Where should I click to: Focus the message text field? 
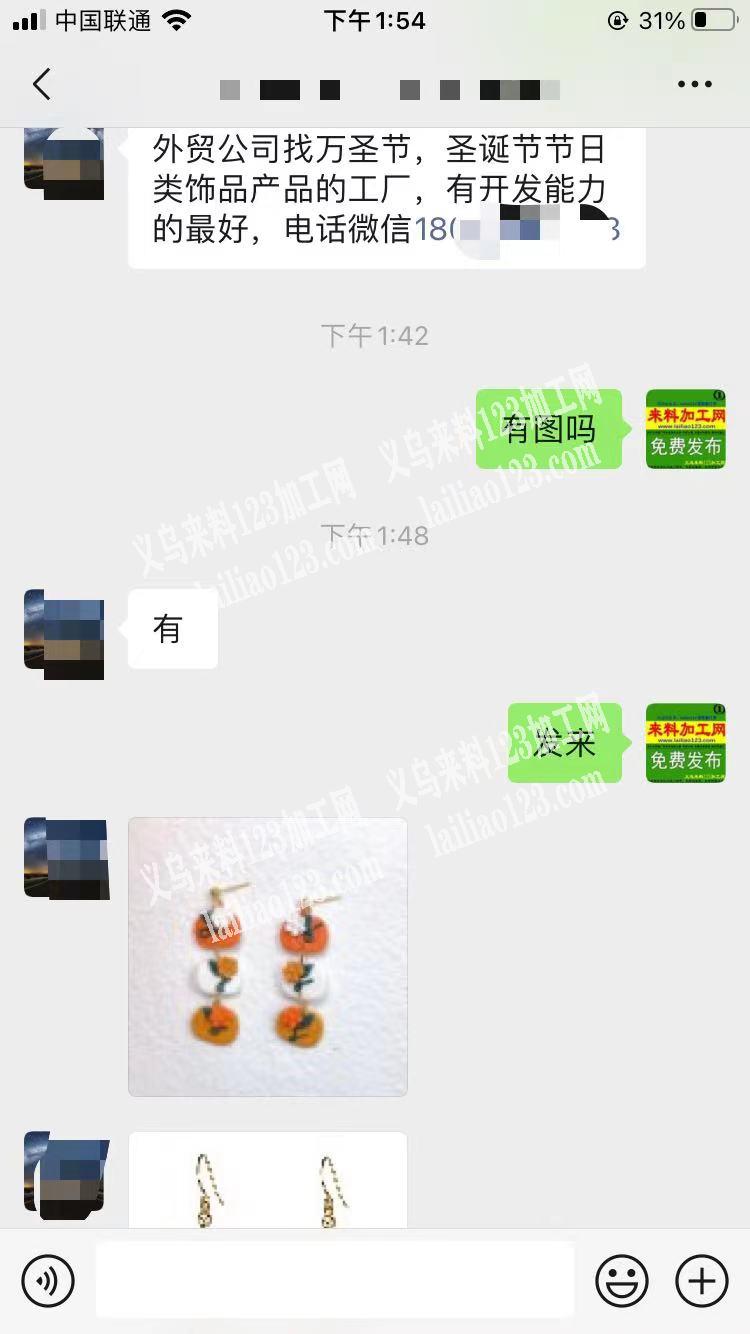click(x=335, y=1280)
